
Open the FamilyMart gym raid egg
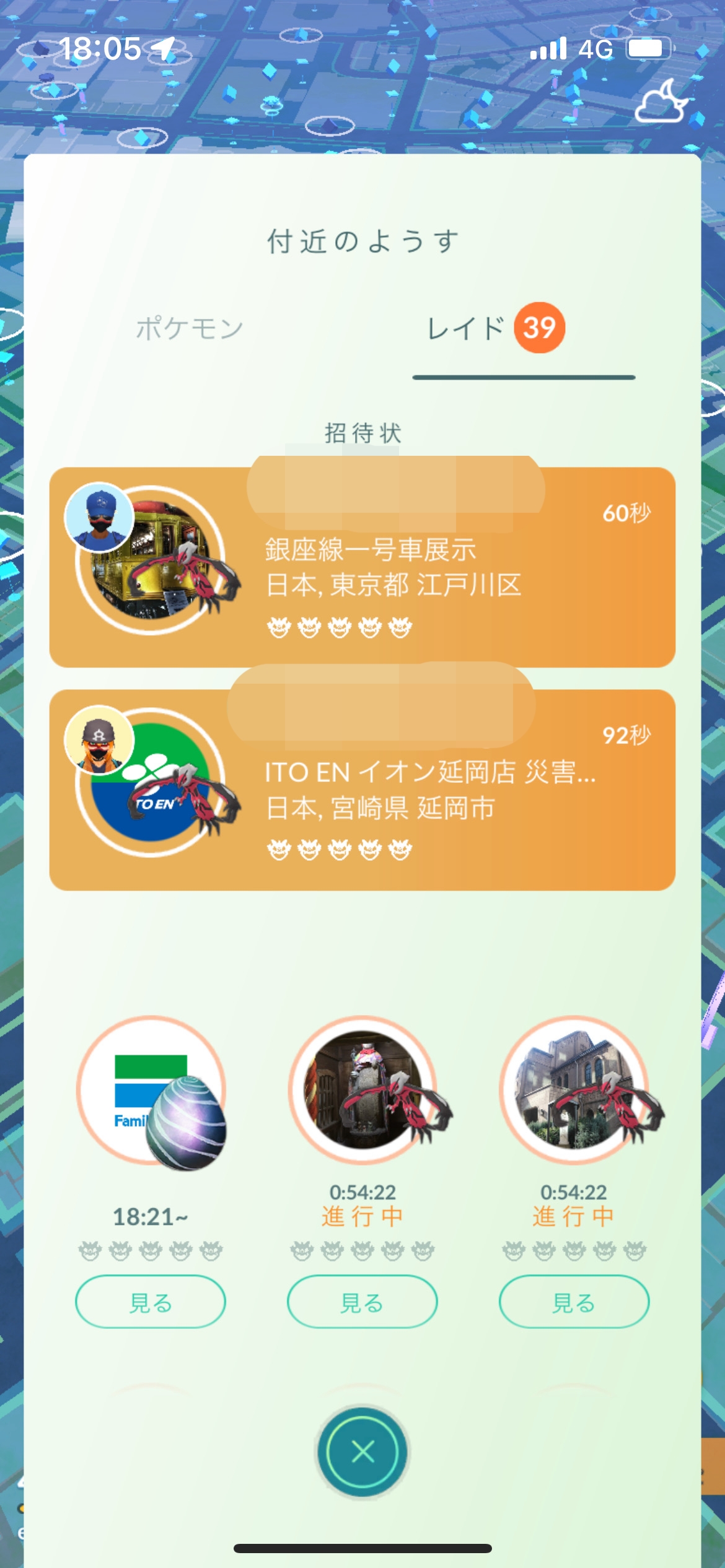point(151,1091)
